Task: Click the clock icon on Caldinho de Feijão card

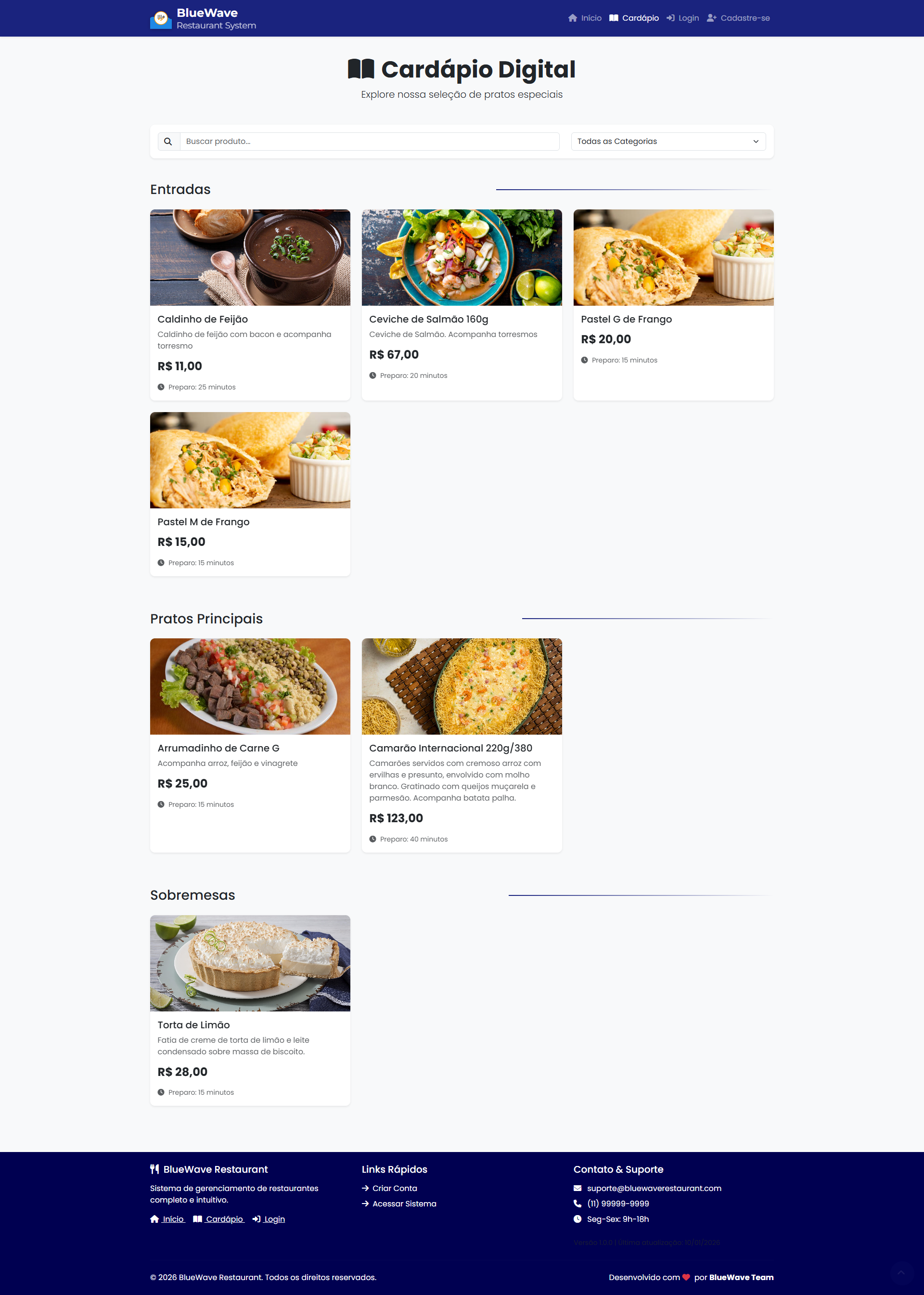Action: point(162,387)
